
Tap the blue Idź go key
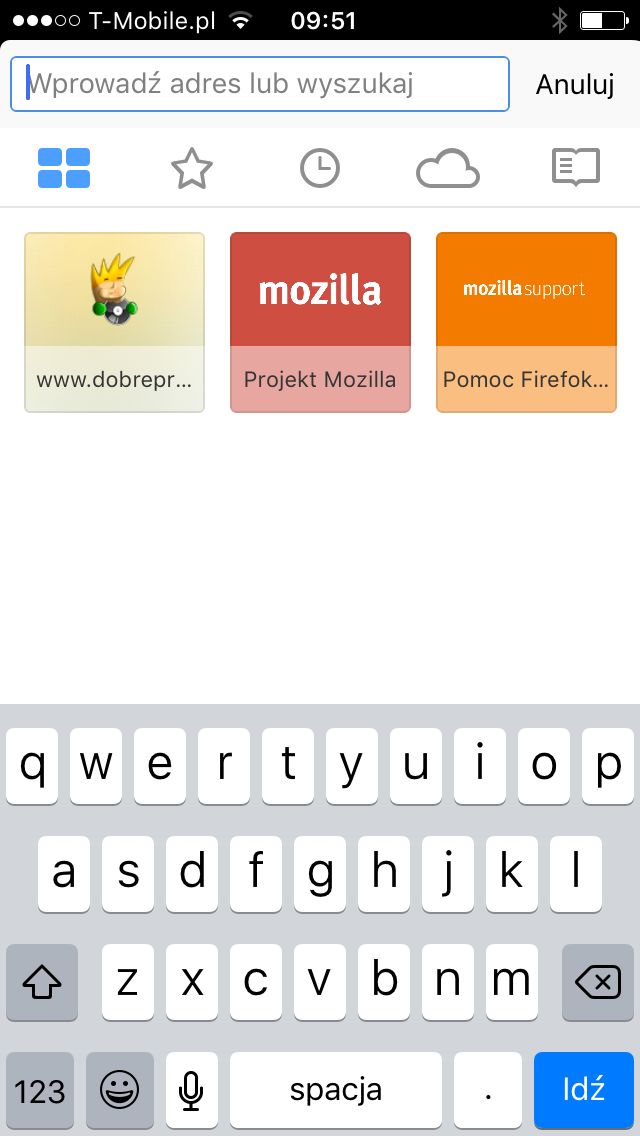(x=583, y=1090)
